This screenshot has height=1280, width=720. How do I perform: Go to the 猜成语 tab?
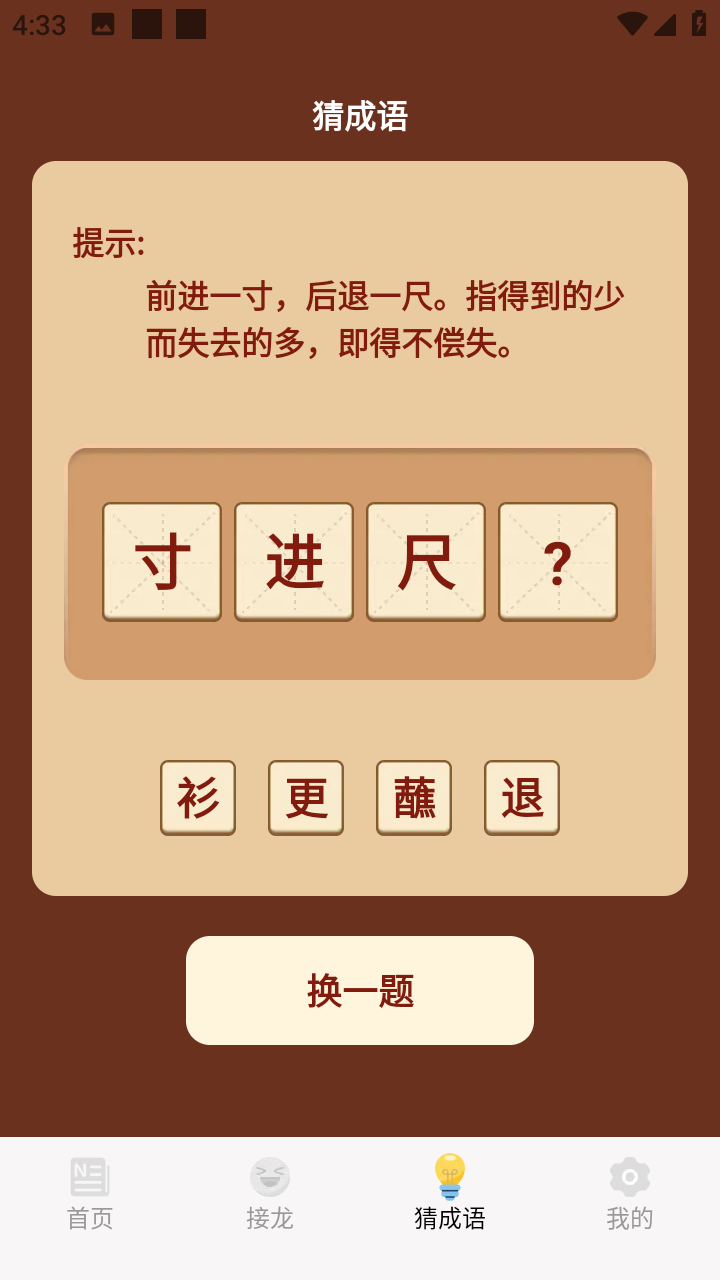coord(450,1194)
